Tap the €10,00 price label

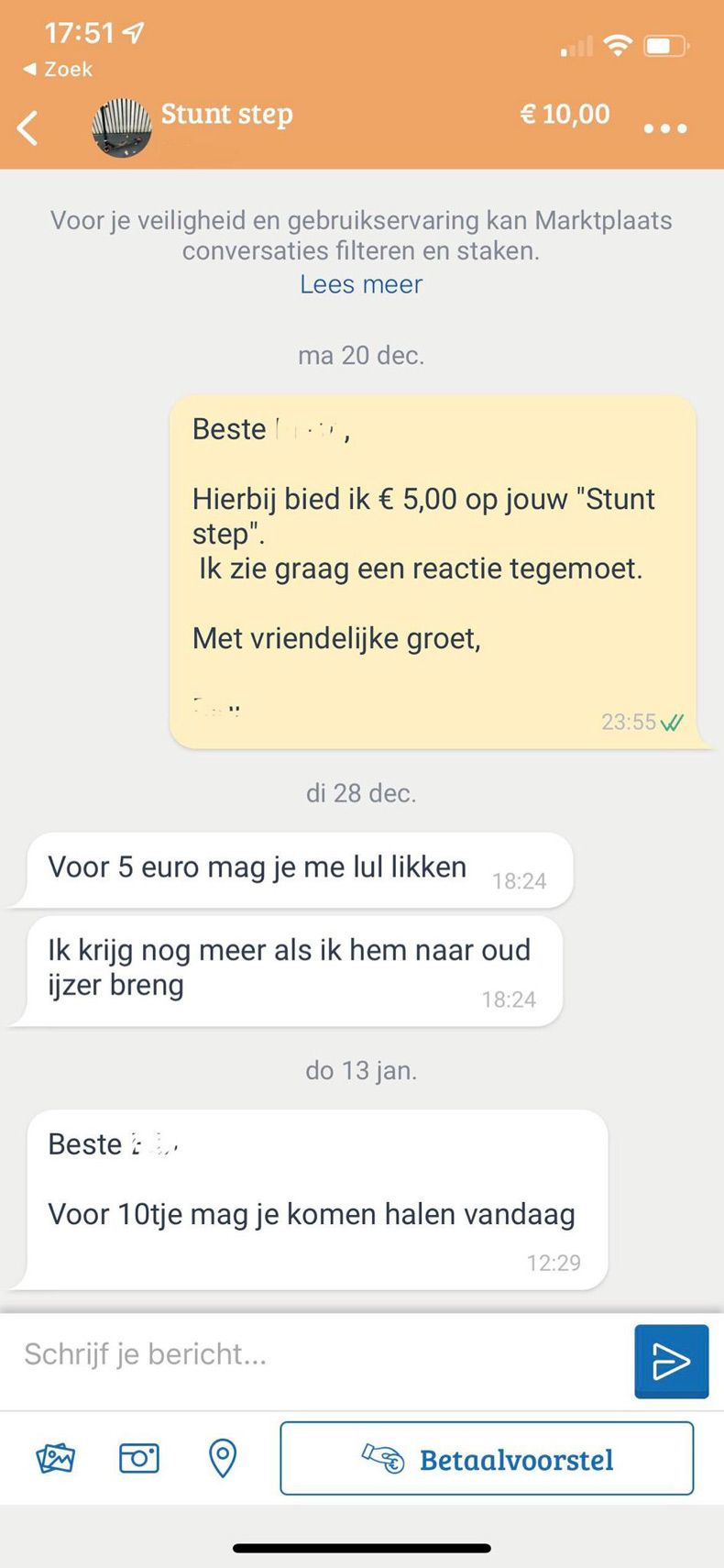click(565, 114)
